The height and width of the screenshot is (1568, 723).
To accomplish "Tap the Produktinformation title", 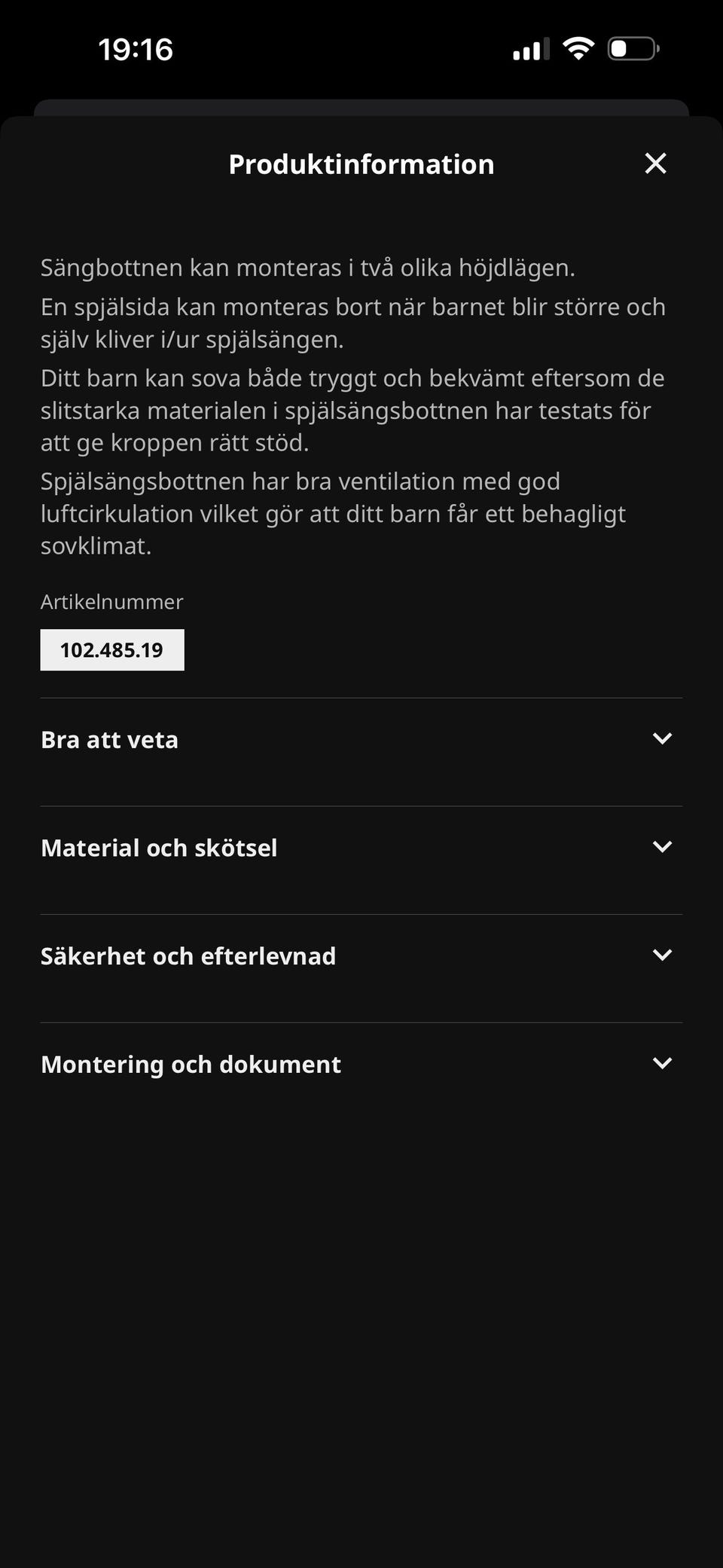I will [361, 164].
